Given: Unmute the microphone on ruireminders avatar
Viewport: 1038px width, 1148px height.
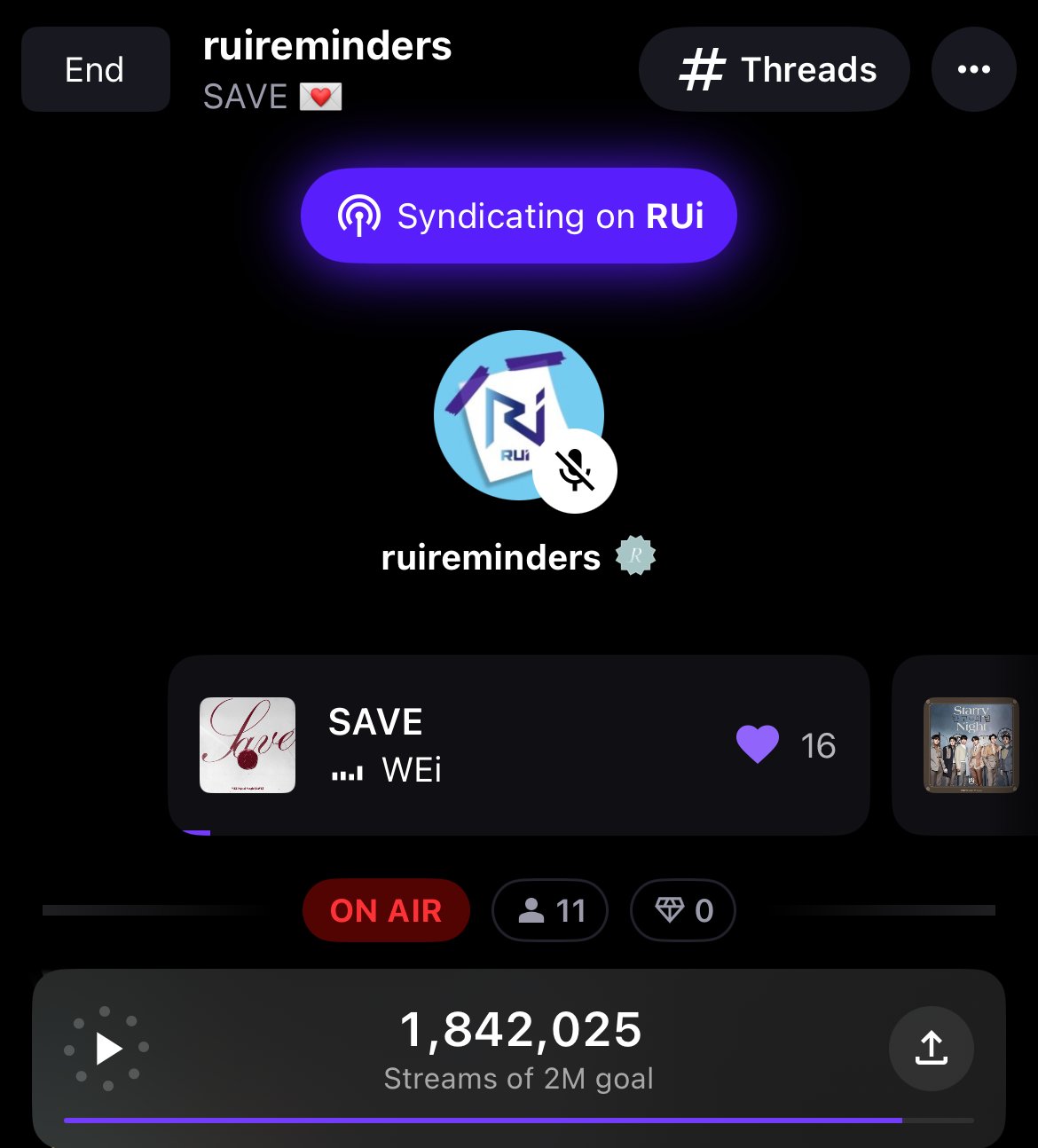Looking at the screenshot, I should [575, 470].
